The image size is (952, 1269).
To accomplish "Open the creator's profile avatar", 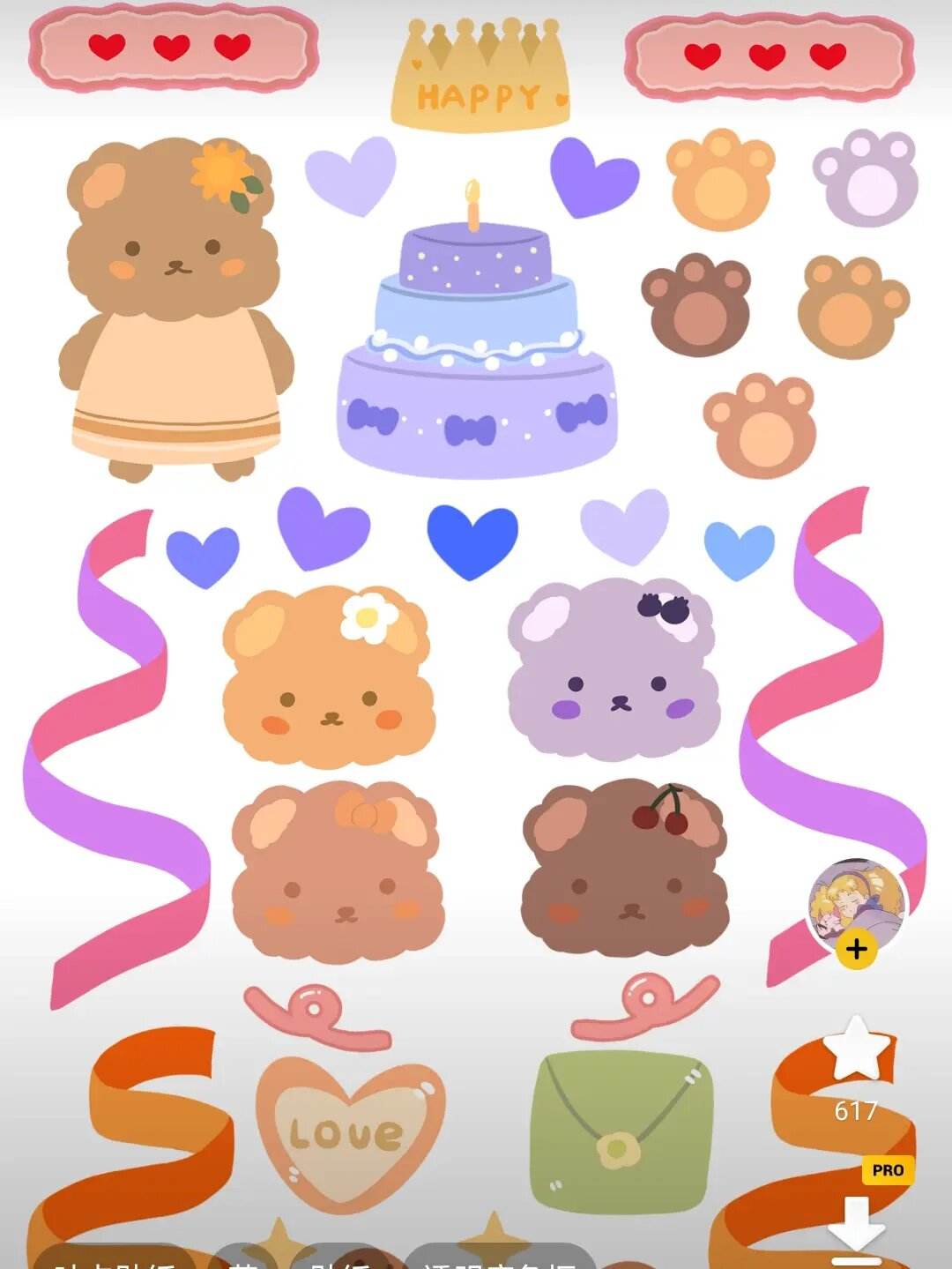I will click(856, 901).
